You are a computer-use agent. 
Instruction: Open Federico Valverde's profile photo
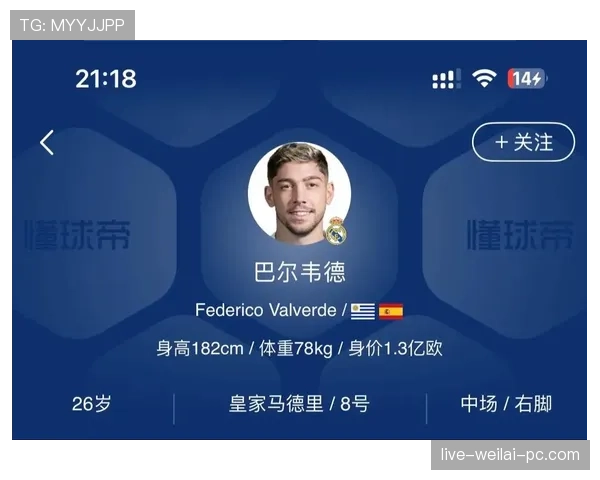click(299, 194)
